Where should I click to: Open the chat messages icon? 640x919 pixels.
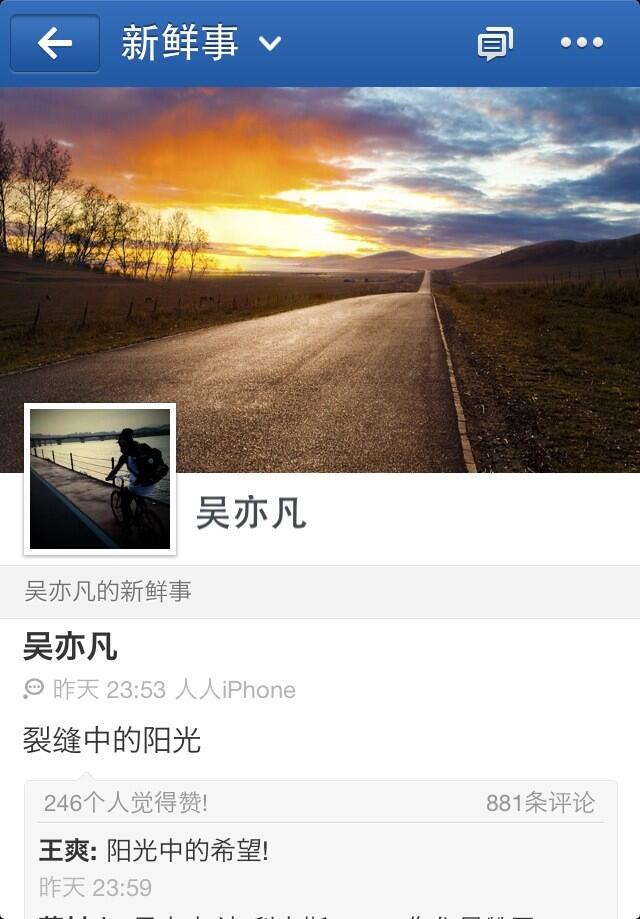coord(494,43)
